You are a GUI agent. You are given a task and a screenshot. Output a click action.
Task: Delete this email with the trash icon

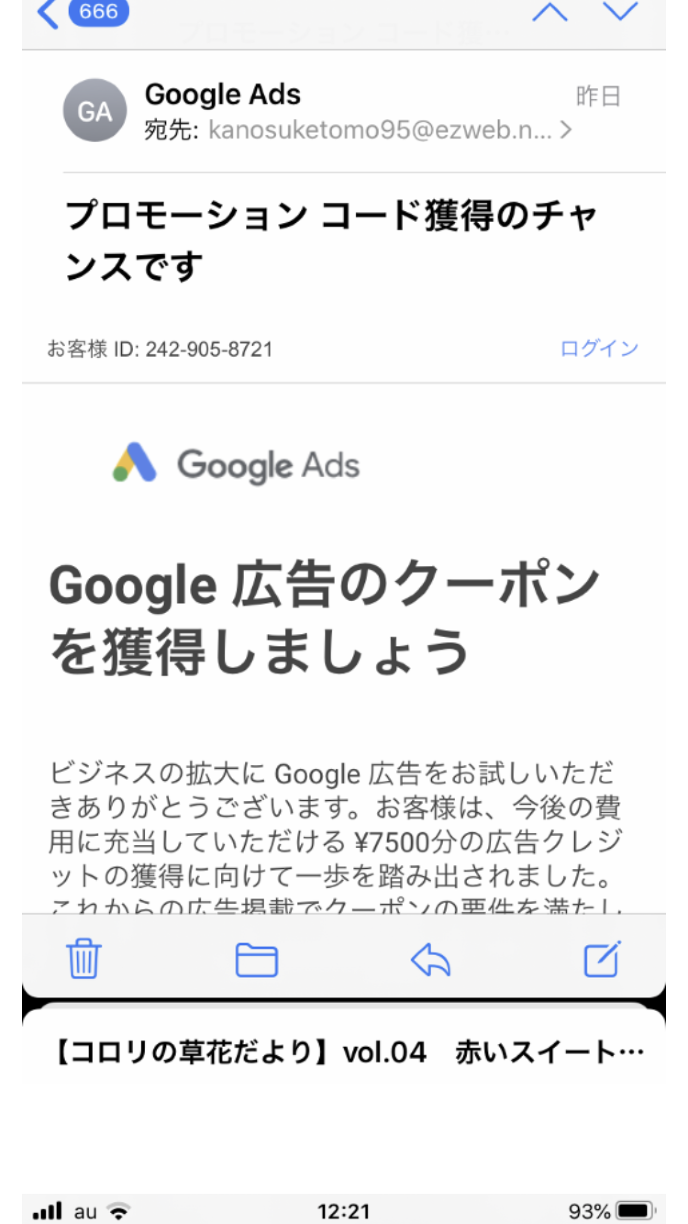pyautogui.click(x=83, y=959)
